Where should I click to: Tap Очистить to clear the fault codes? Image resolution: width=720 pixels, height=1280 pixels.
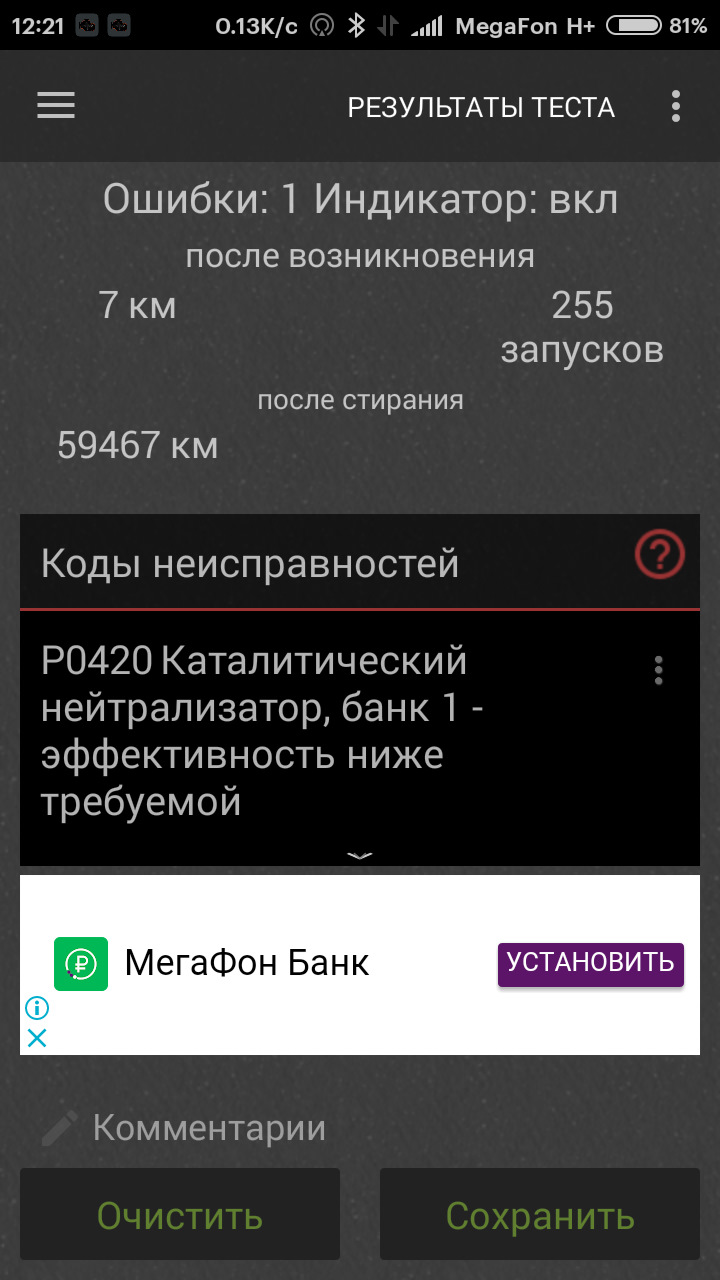tap(180, 1215)
